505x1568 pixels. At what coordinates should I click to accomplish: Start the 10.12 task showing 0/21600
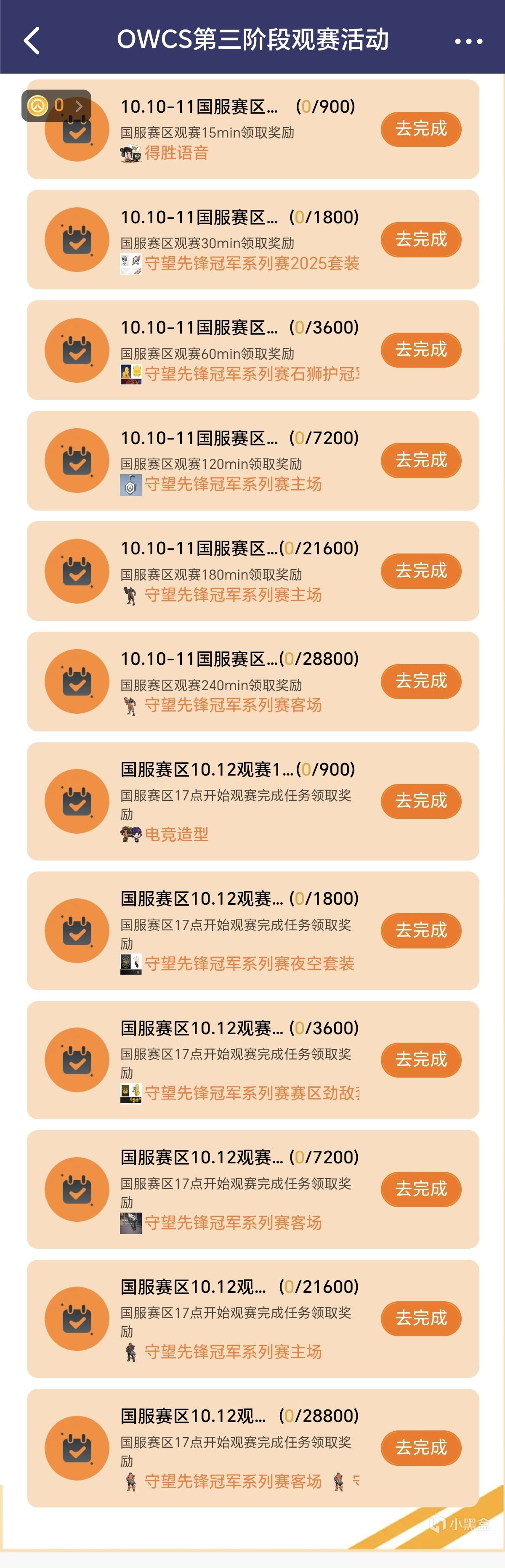(x=421, y=1319)
